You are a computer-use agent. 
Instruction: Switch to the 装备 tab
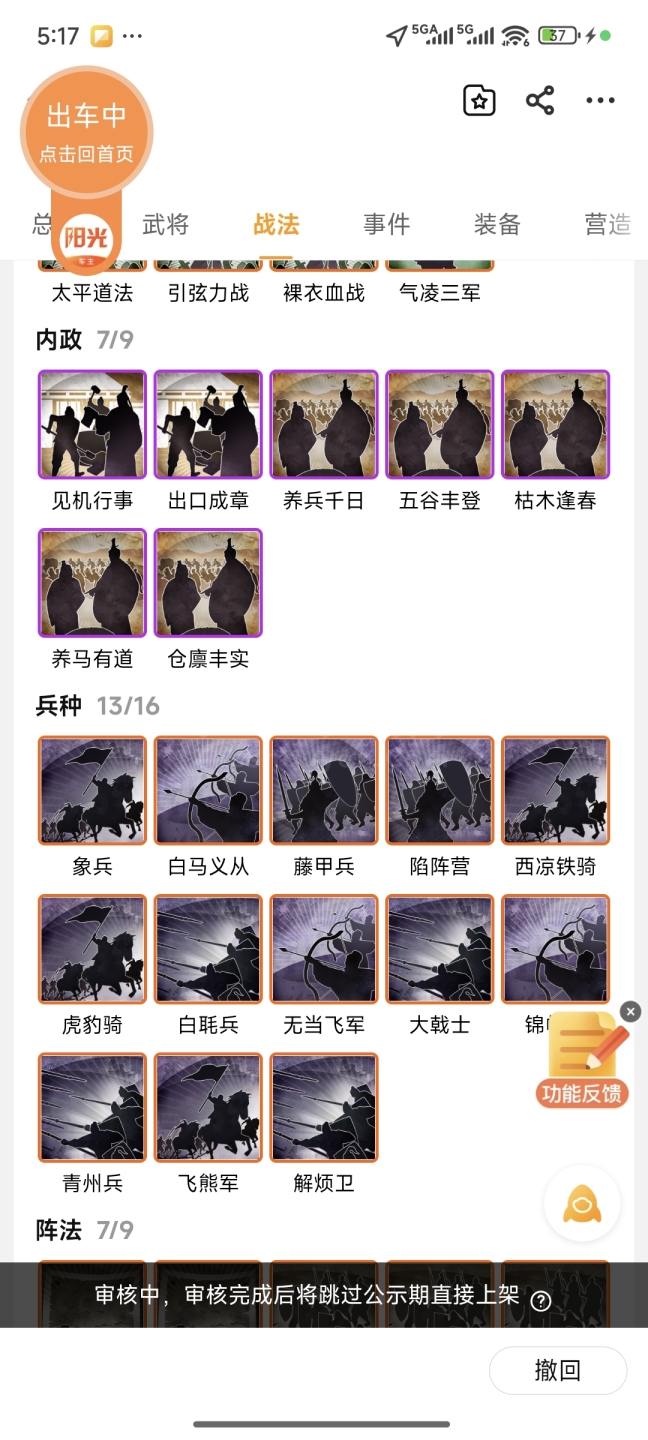point(497,225)
